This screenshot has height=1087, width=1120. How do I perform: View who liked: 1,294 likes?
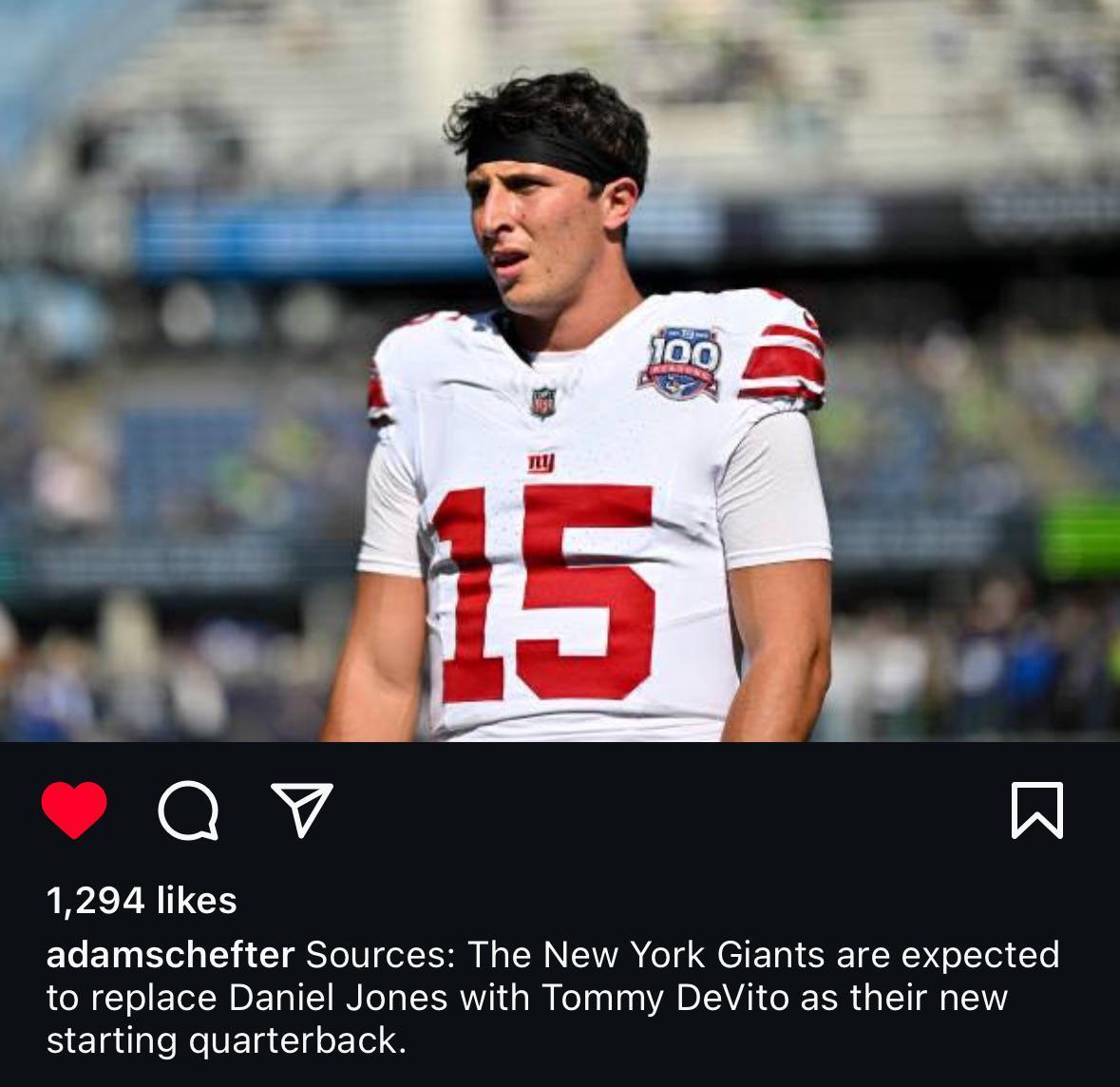coord(142,900)
